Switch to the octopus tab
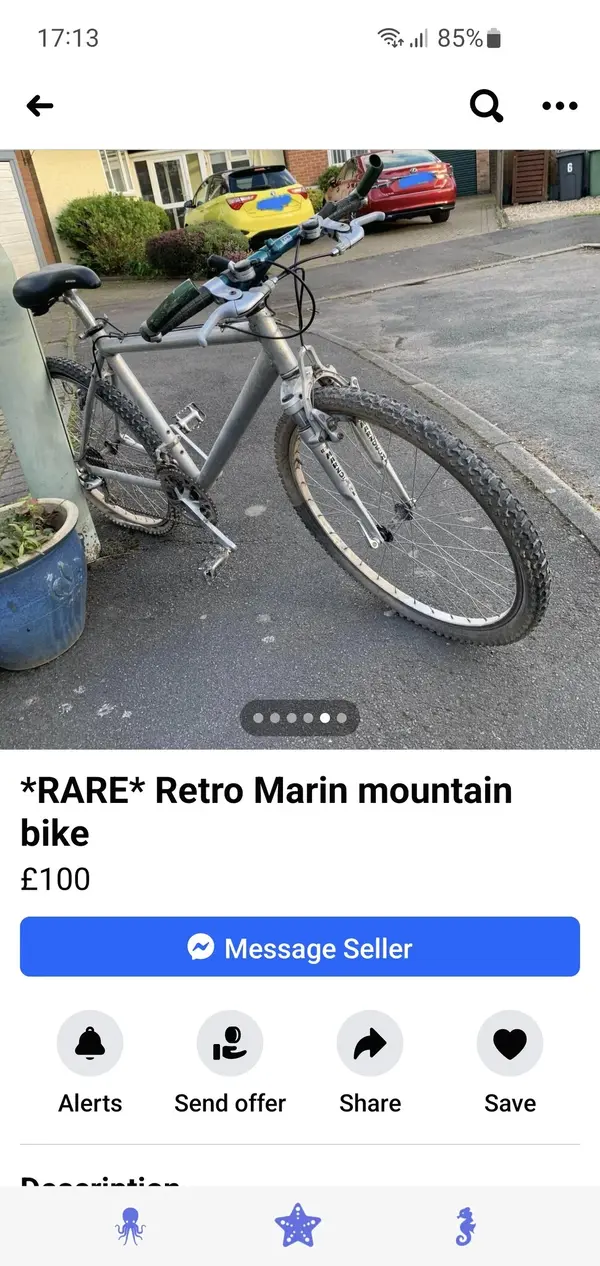 tap(130, 1226)
